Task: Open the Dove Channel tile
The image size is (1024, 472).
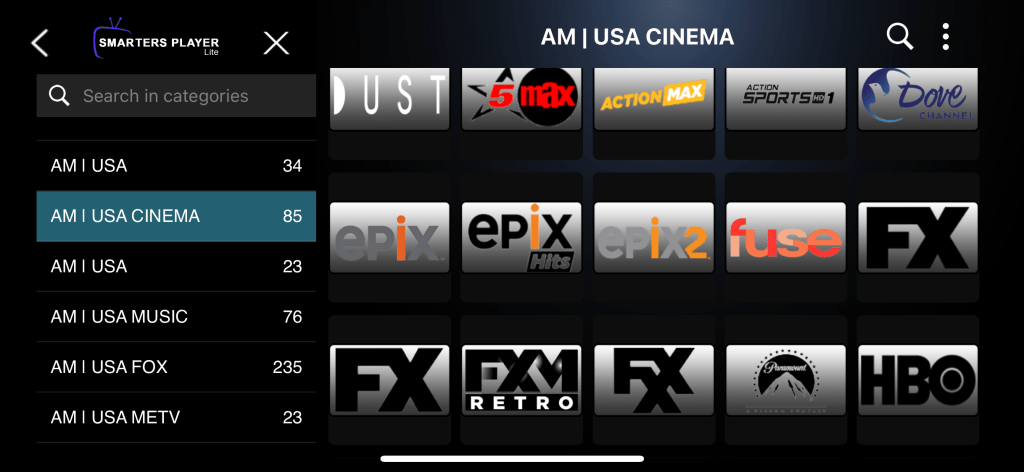Action: (x=918, y=98)
